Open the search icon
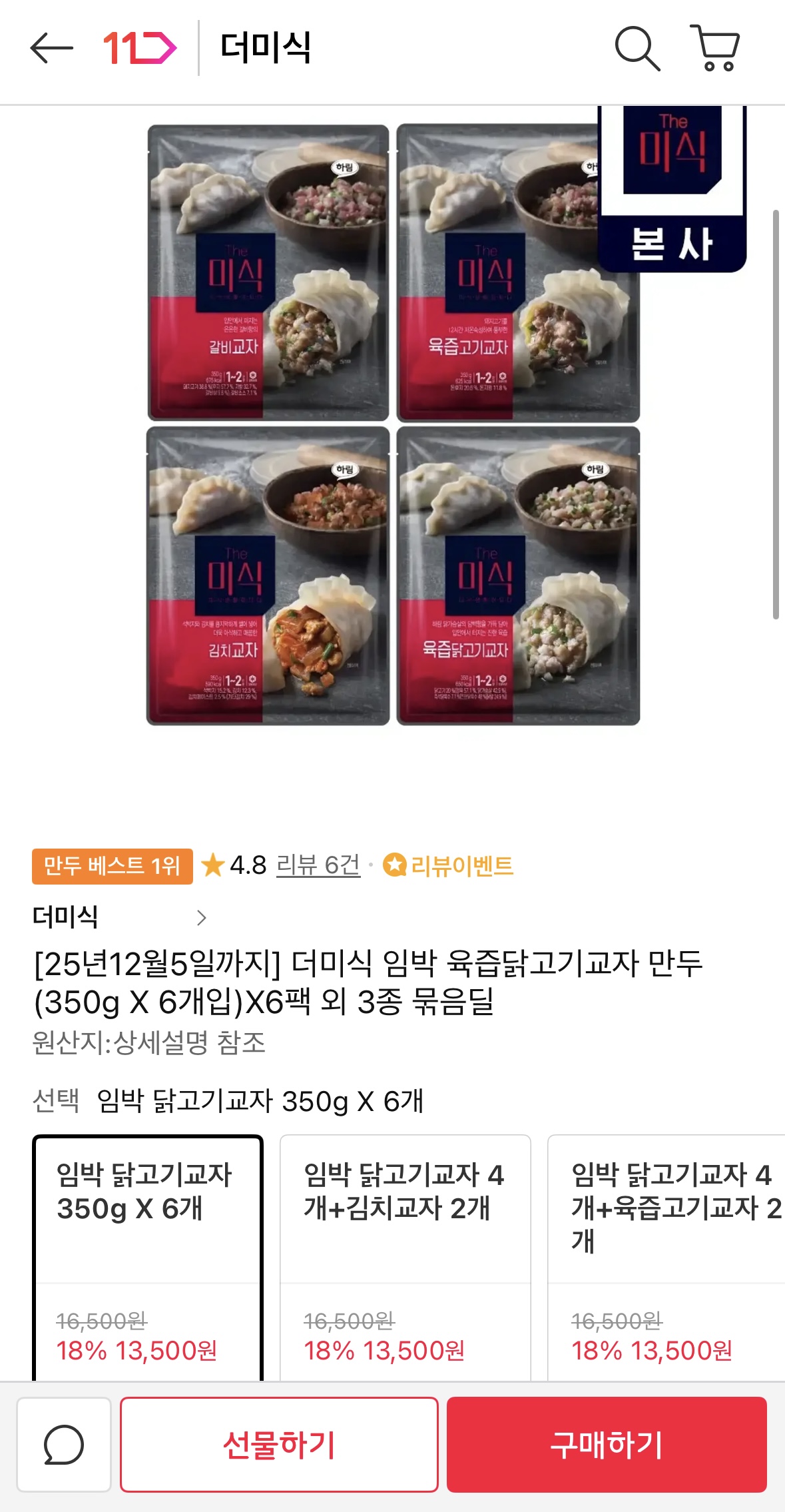 click(637, 48)
